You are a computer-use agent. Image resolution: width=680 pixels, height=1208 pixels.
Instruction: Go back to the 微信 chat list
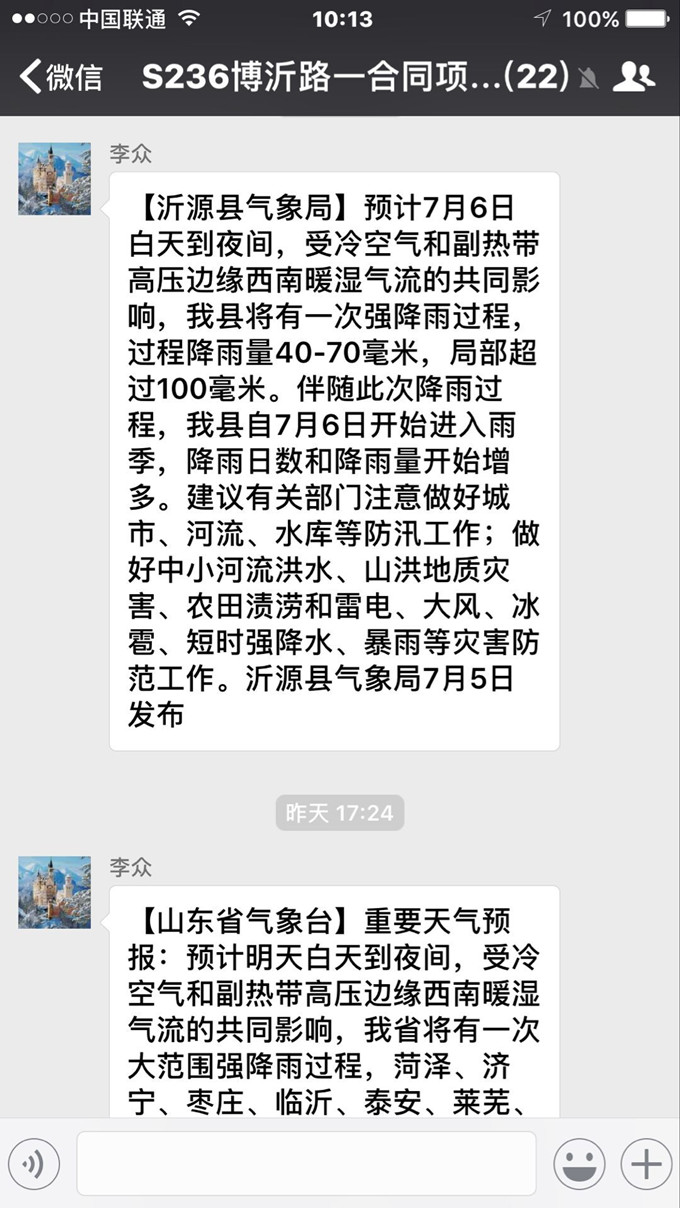61,77
